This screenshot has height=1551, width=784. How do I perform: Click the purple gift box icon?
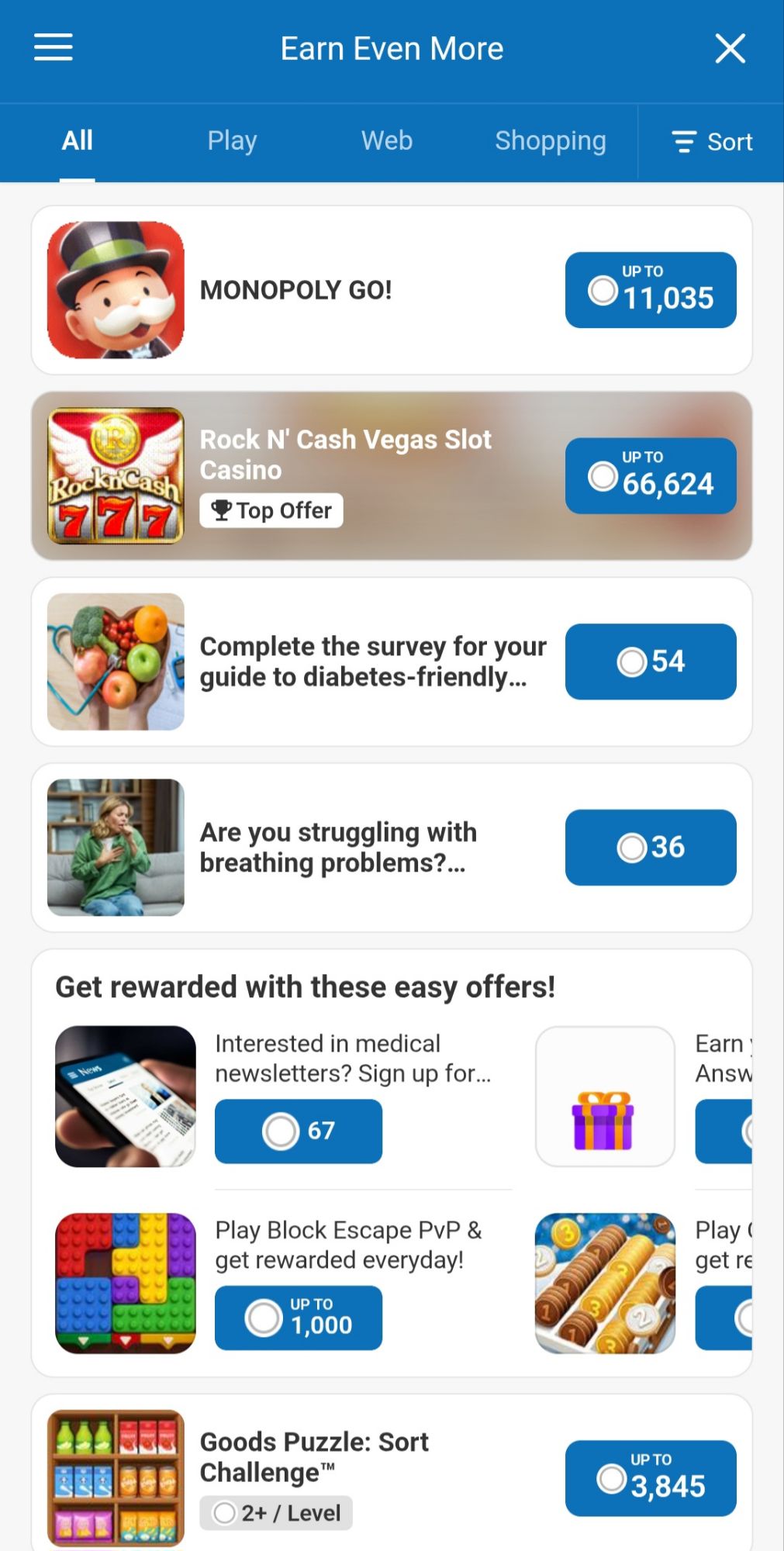click(x=605, y=1096)
